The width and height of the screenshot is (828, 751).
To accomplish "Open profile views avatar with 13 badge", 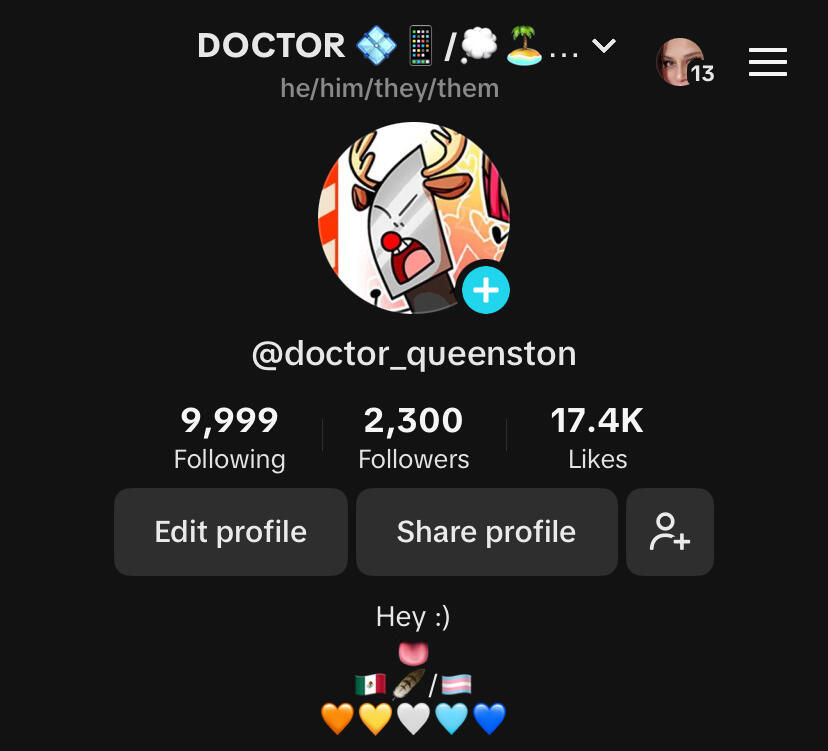I will (x=682, y=63).
